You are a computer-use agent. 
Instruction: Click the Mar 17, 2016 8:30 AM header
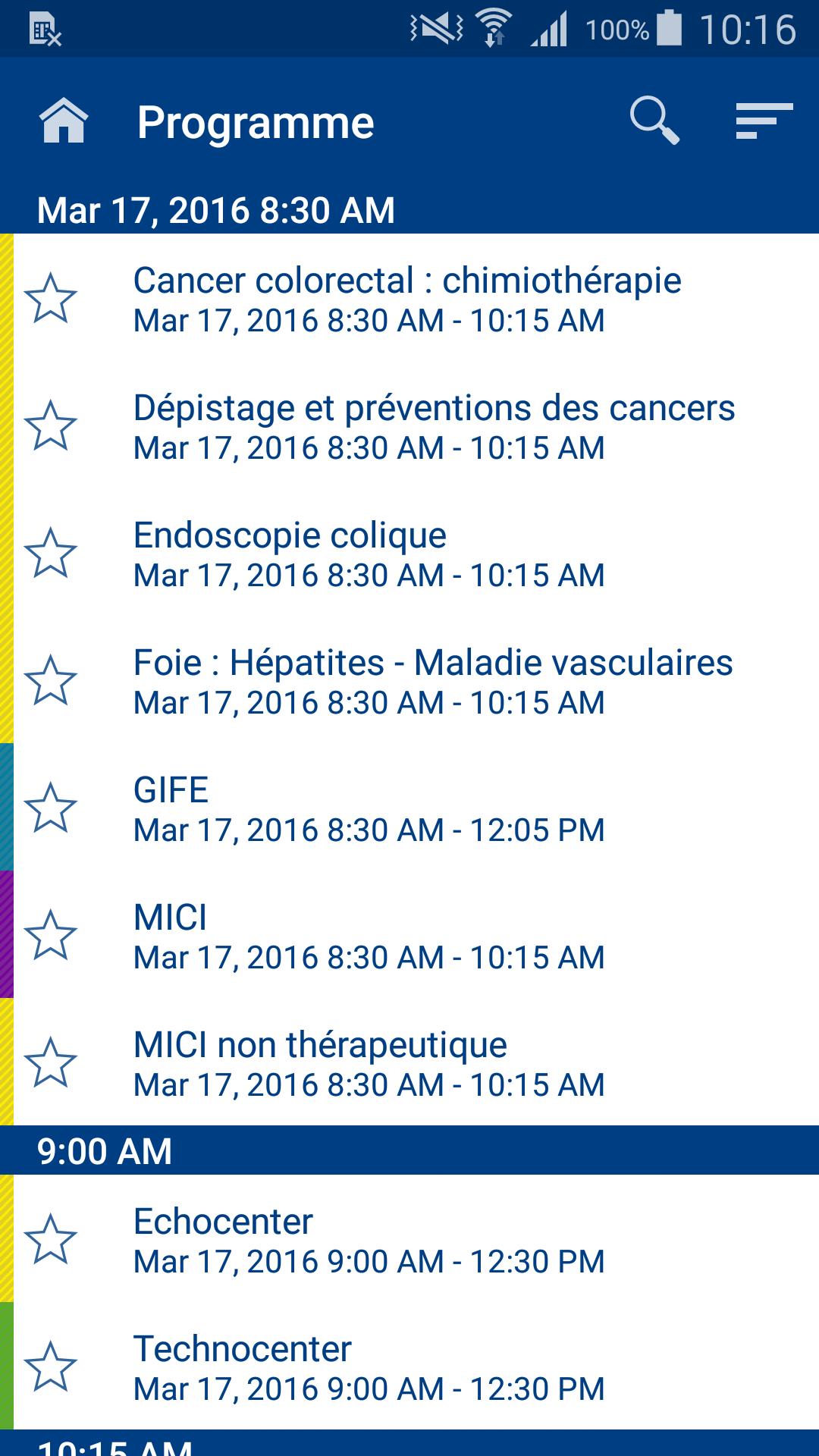coord(215,211)
